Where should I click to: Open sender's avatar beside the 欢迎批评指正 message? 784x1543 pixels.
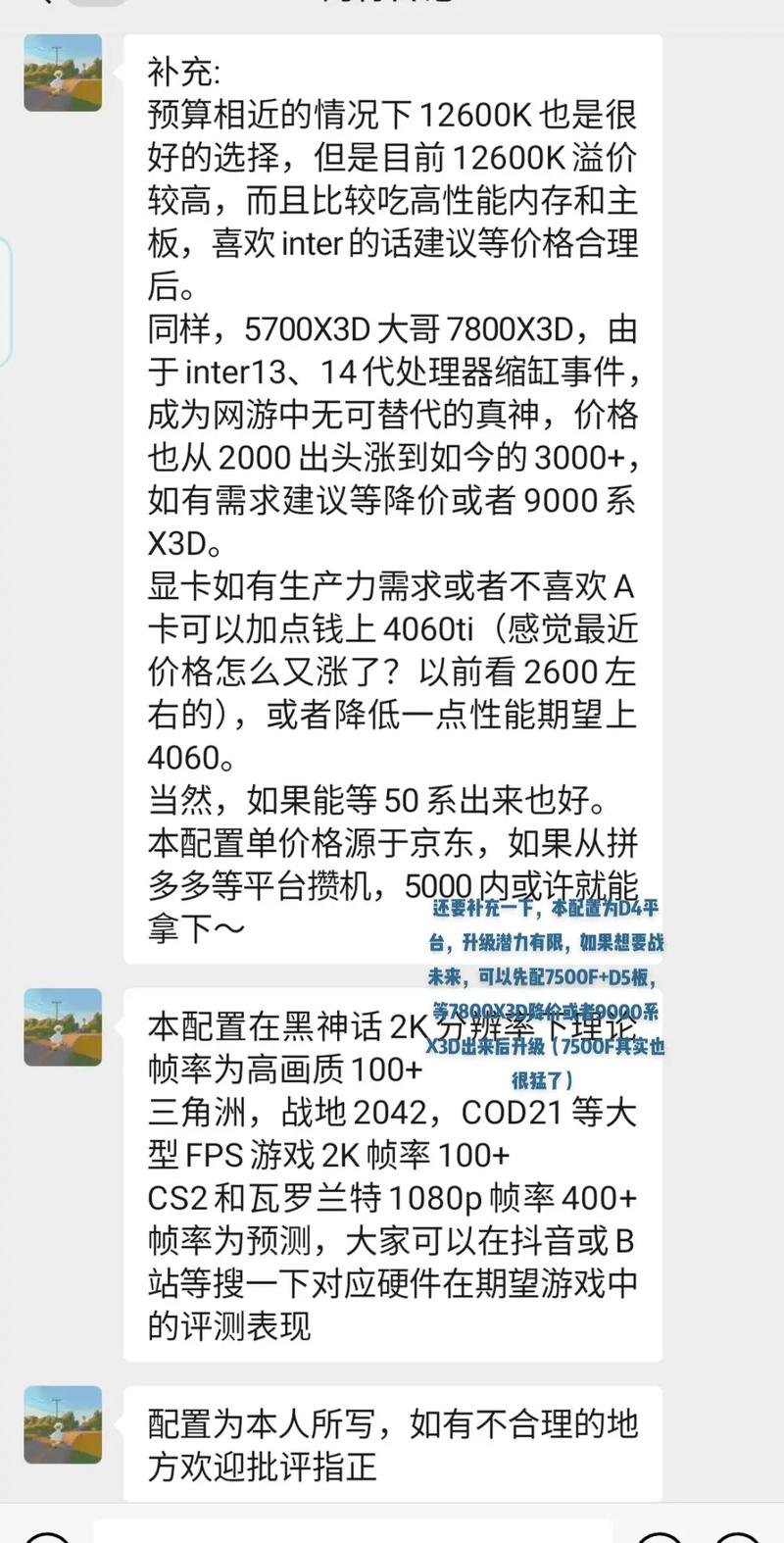(63, 1424)
